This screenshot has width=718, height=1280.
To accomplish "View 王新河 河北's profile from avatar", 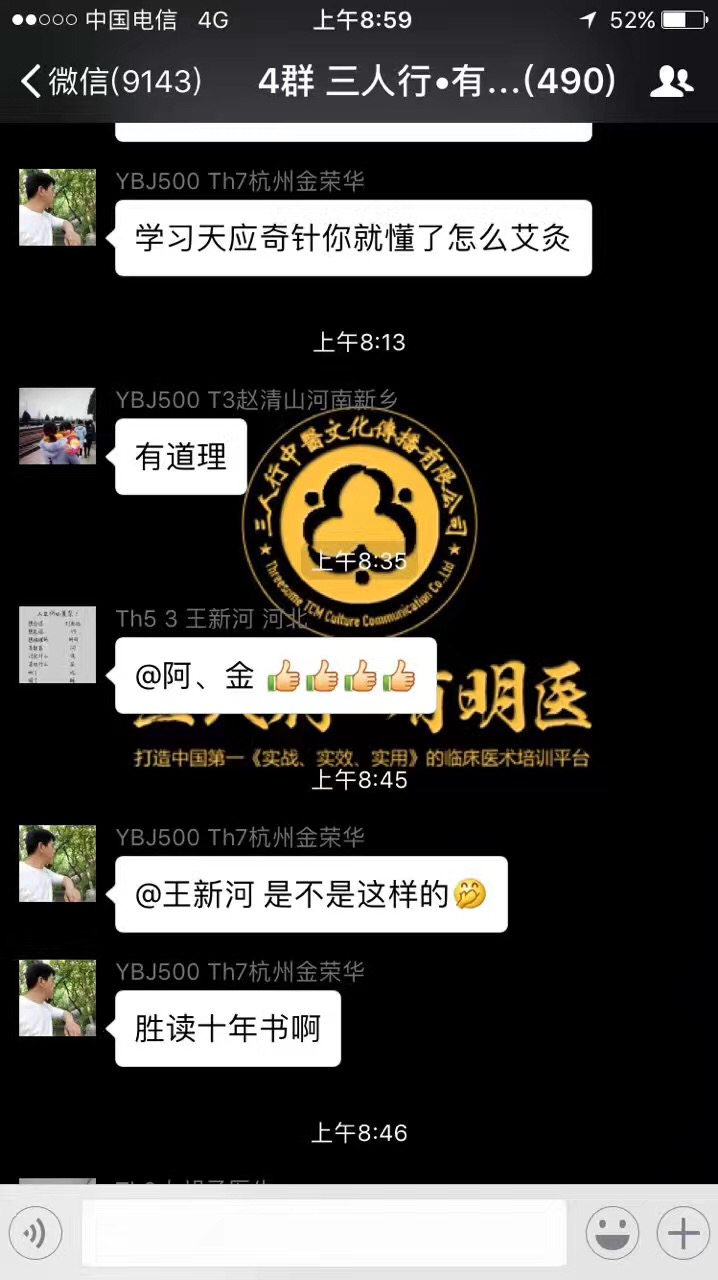I will pos(57,644).
